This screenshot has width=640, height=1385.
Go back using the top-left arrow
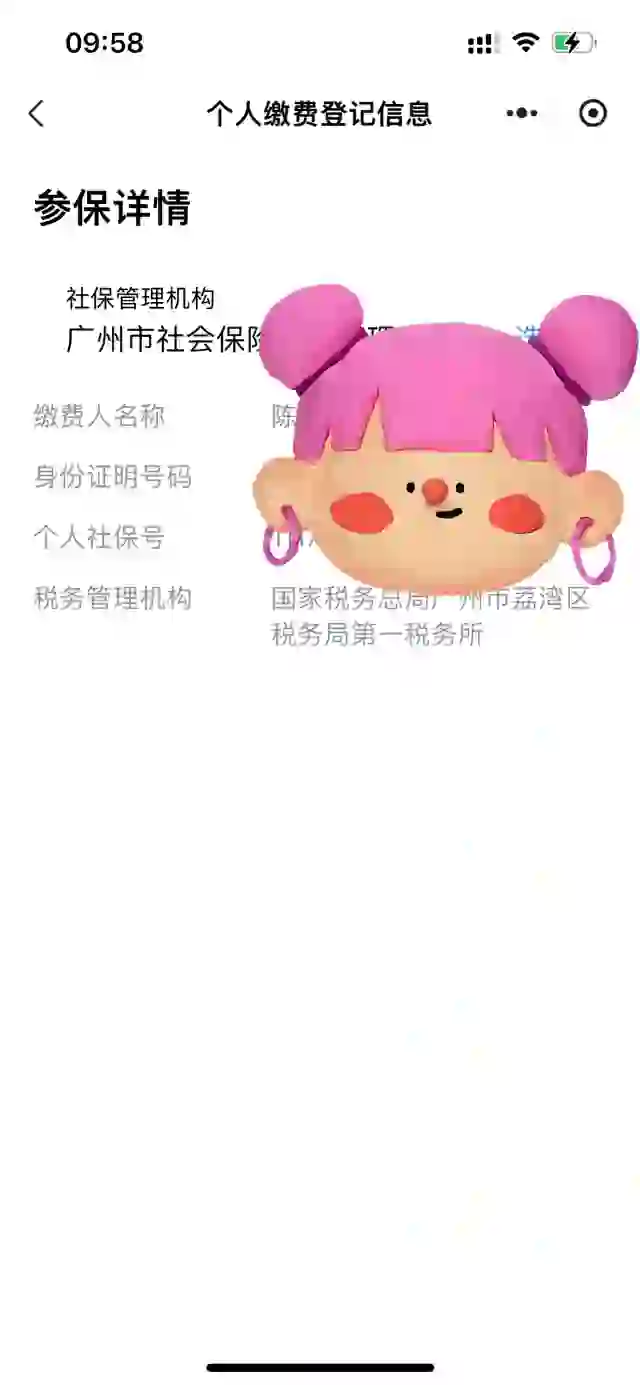tap(37, 113)
